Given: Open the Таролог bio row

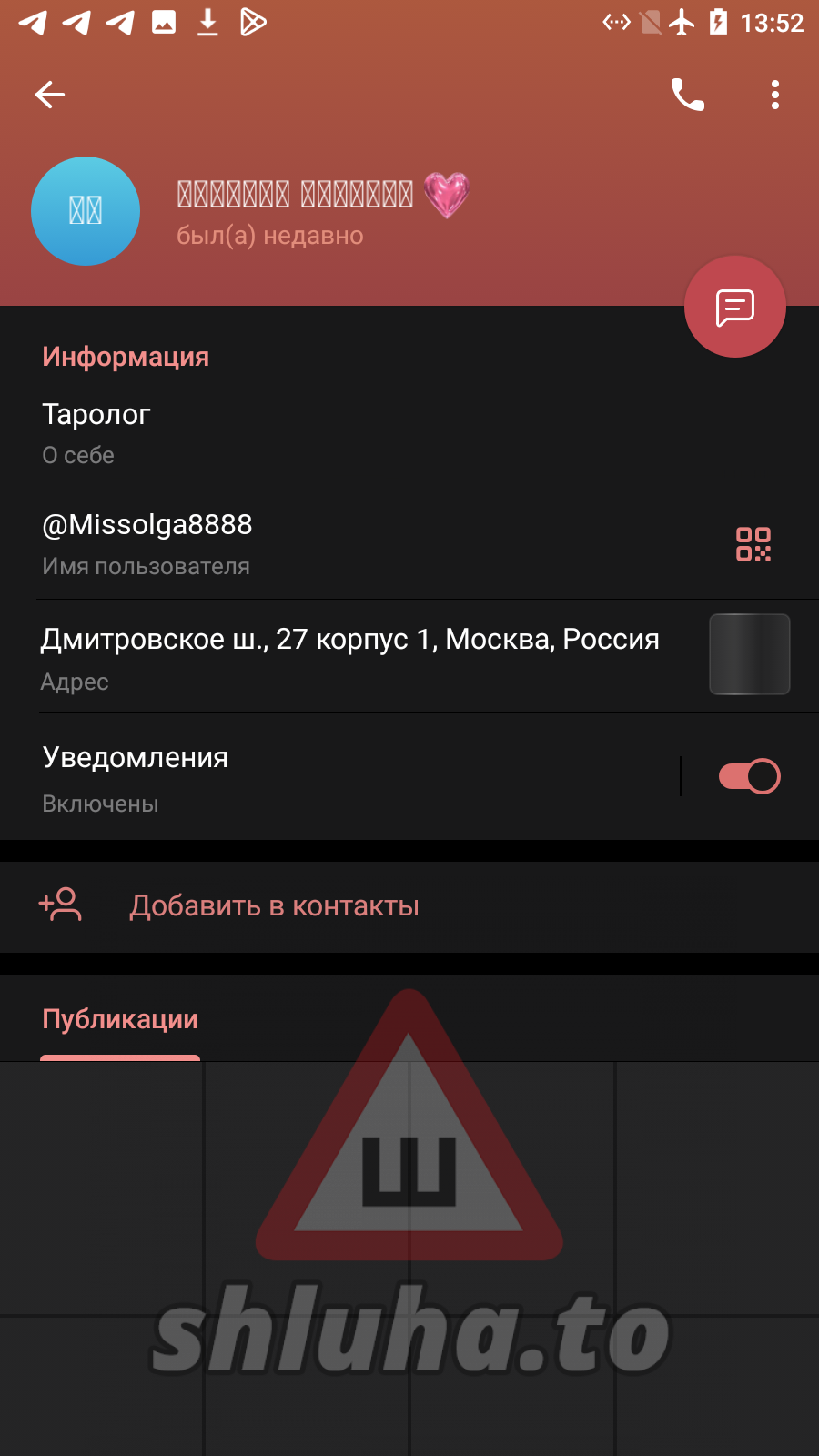Looking at the screenshot, I should (x=273, y=433).
